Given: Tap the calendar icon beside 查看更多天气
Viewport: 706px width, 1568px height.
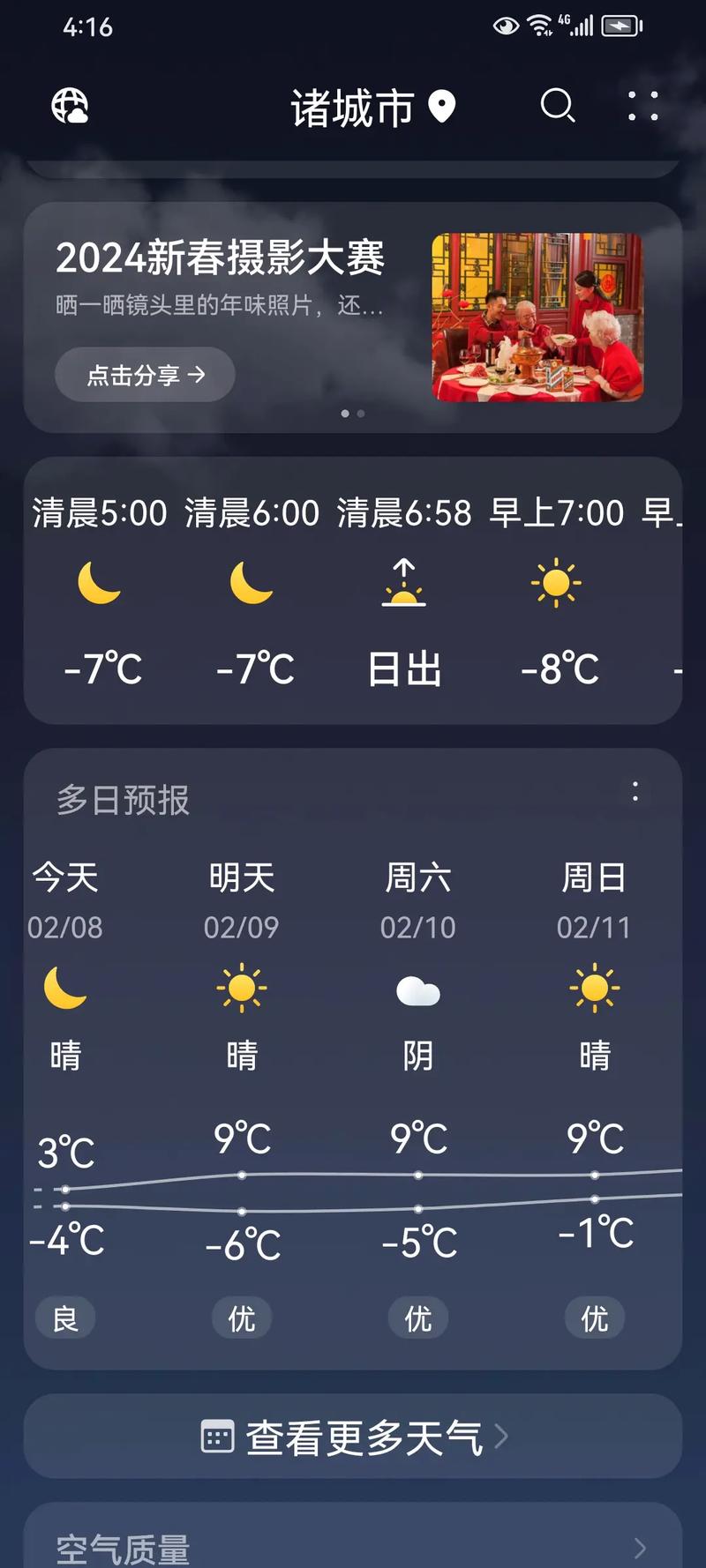Looking at the screenshot, I should [216, 1436].
